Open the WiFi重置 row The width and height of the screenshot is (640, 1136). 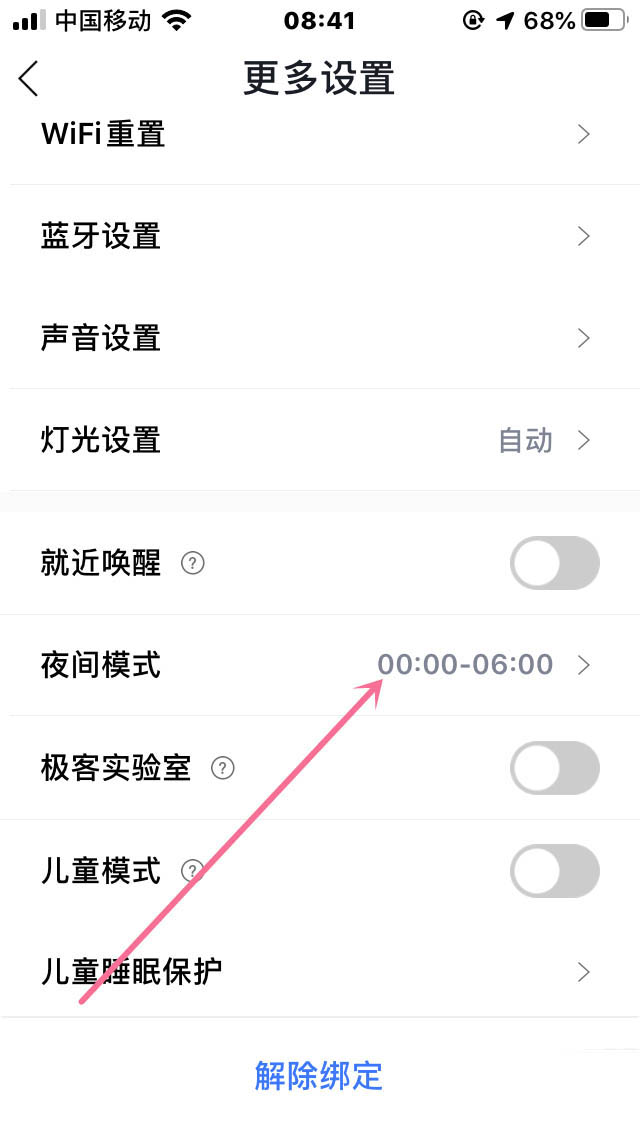tap(320, 135)
